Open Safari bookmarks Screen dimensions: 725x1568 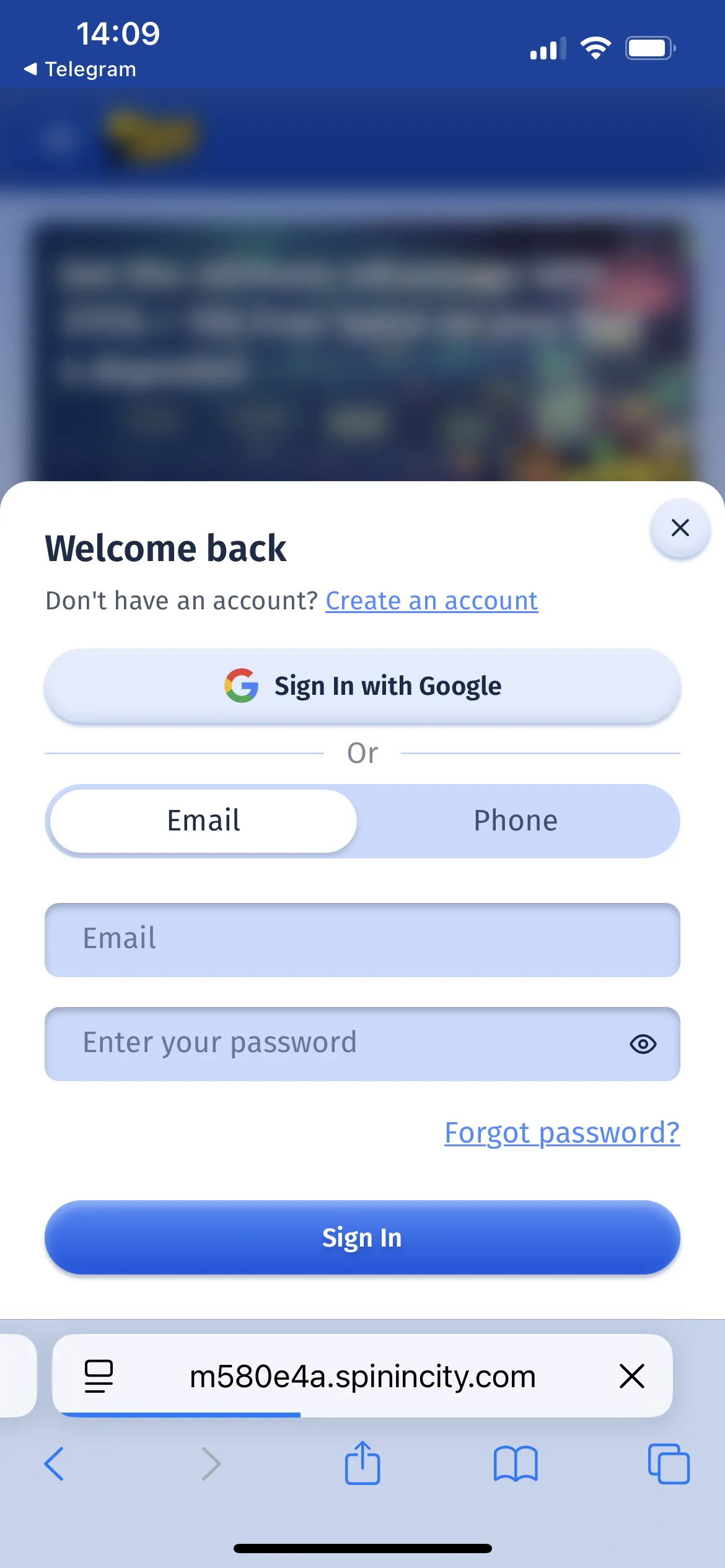[516, 1464]
